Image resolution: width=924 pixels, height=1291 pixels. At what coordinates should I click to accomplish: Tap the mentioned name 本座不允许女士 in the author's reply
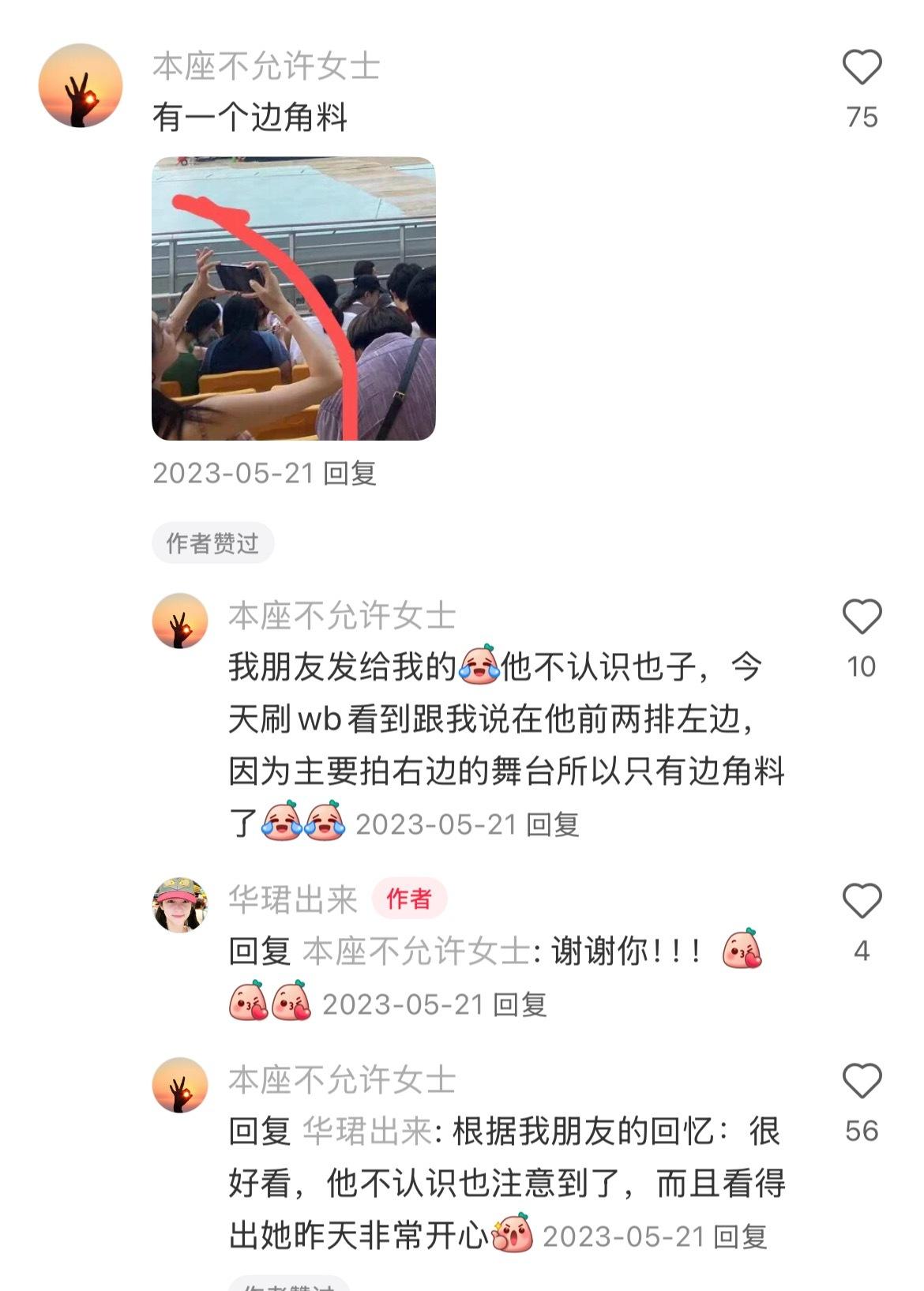point(416,951)
